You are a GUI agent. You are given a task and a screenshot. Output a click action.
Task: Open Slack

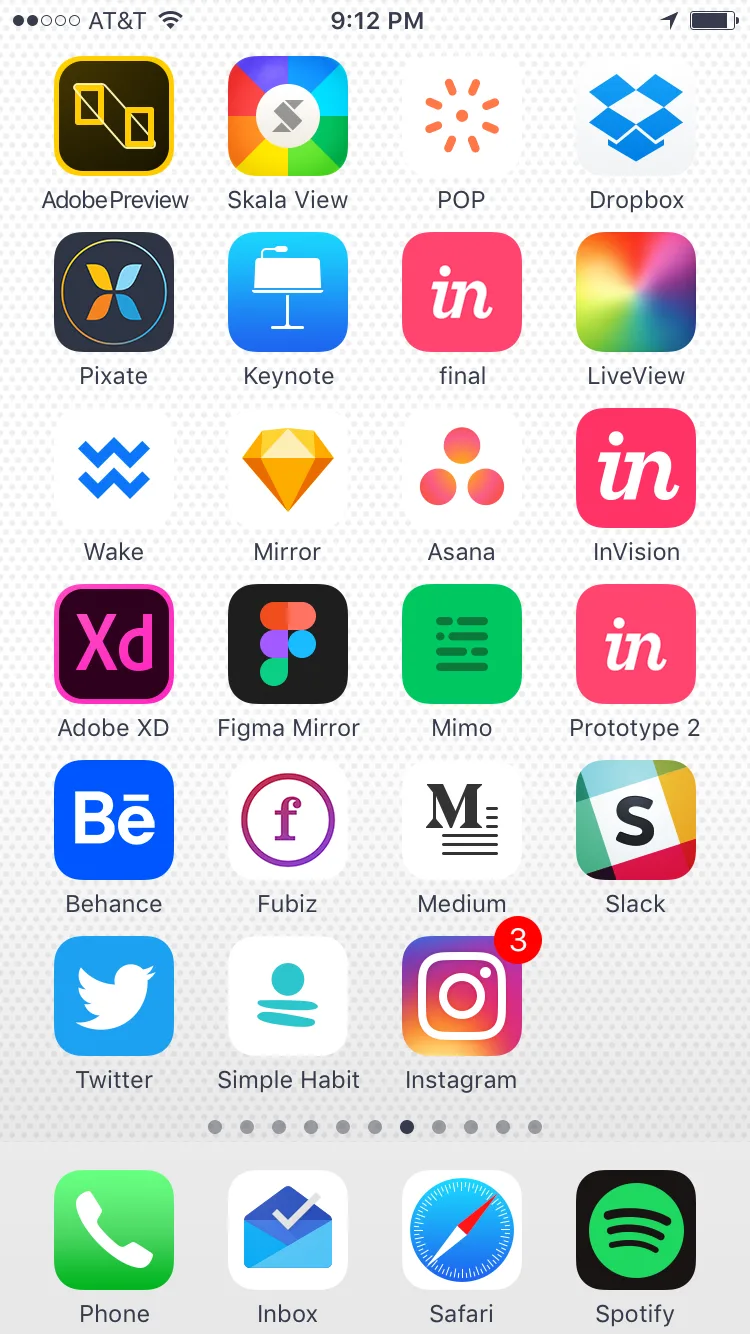pyautogui.click(x=636, y=820)
